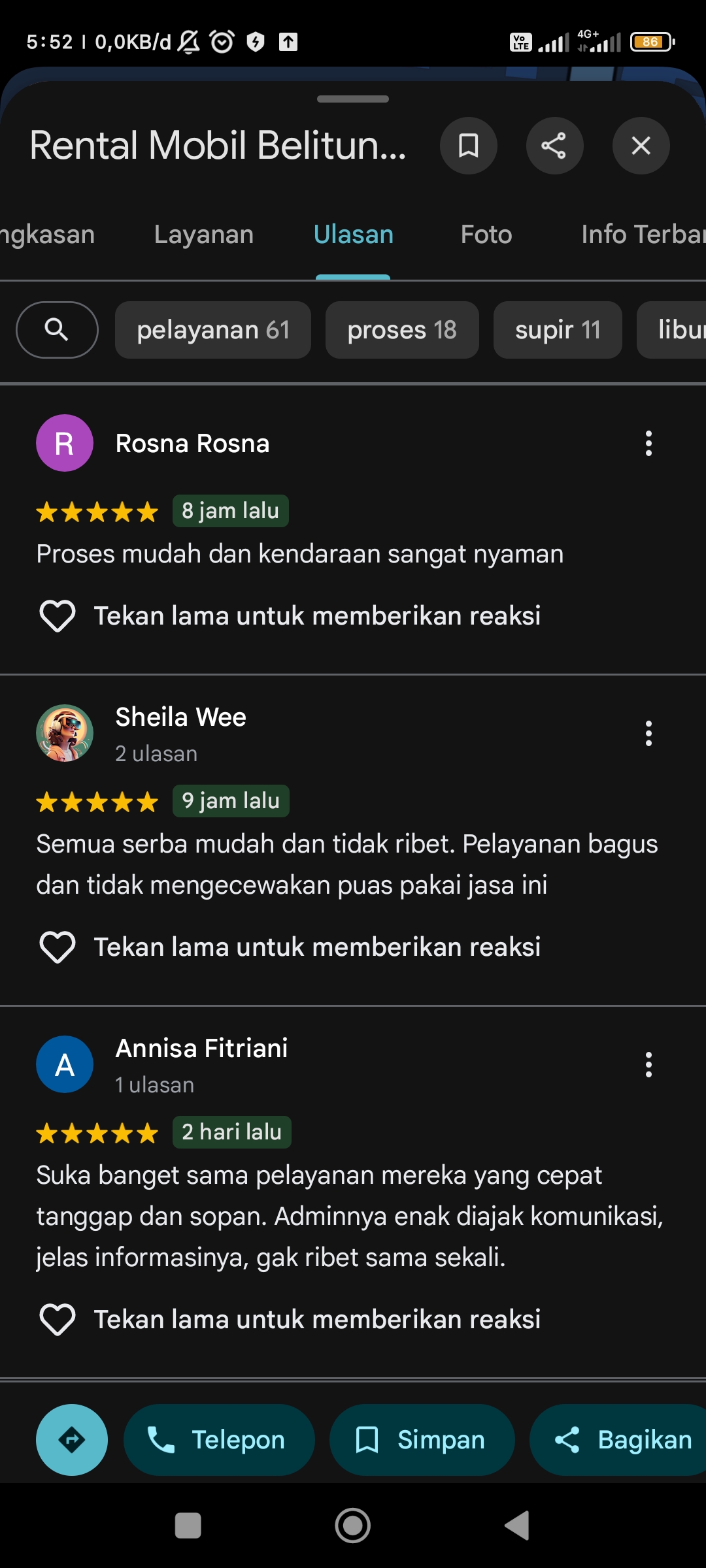Search within the reviews
This screenshot has width=706, height=1568.
pos(57,330)
